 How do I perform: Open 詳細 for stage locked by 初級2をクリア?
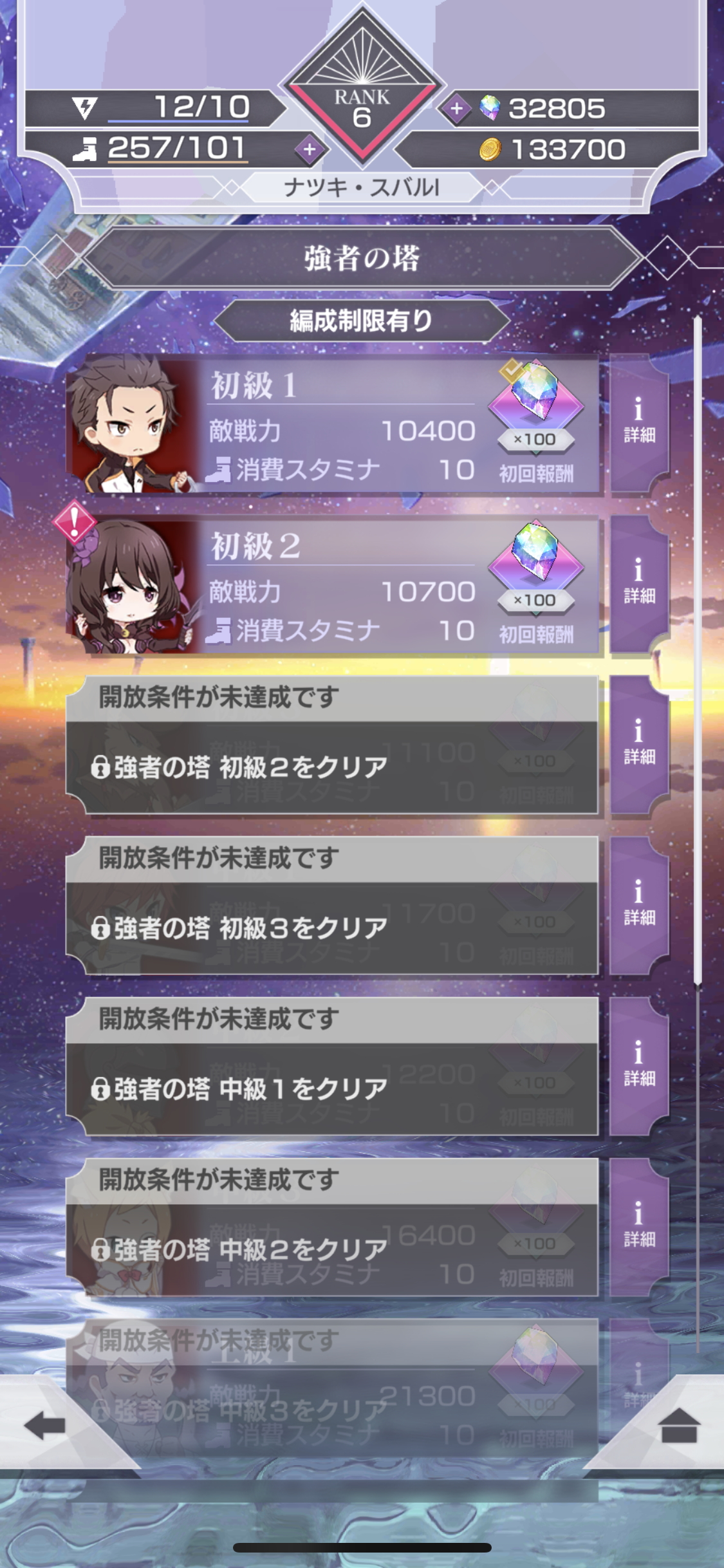click(638, 745)
